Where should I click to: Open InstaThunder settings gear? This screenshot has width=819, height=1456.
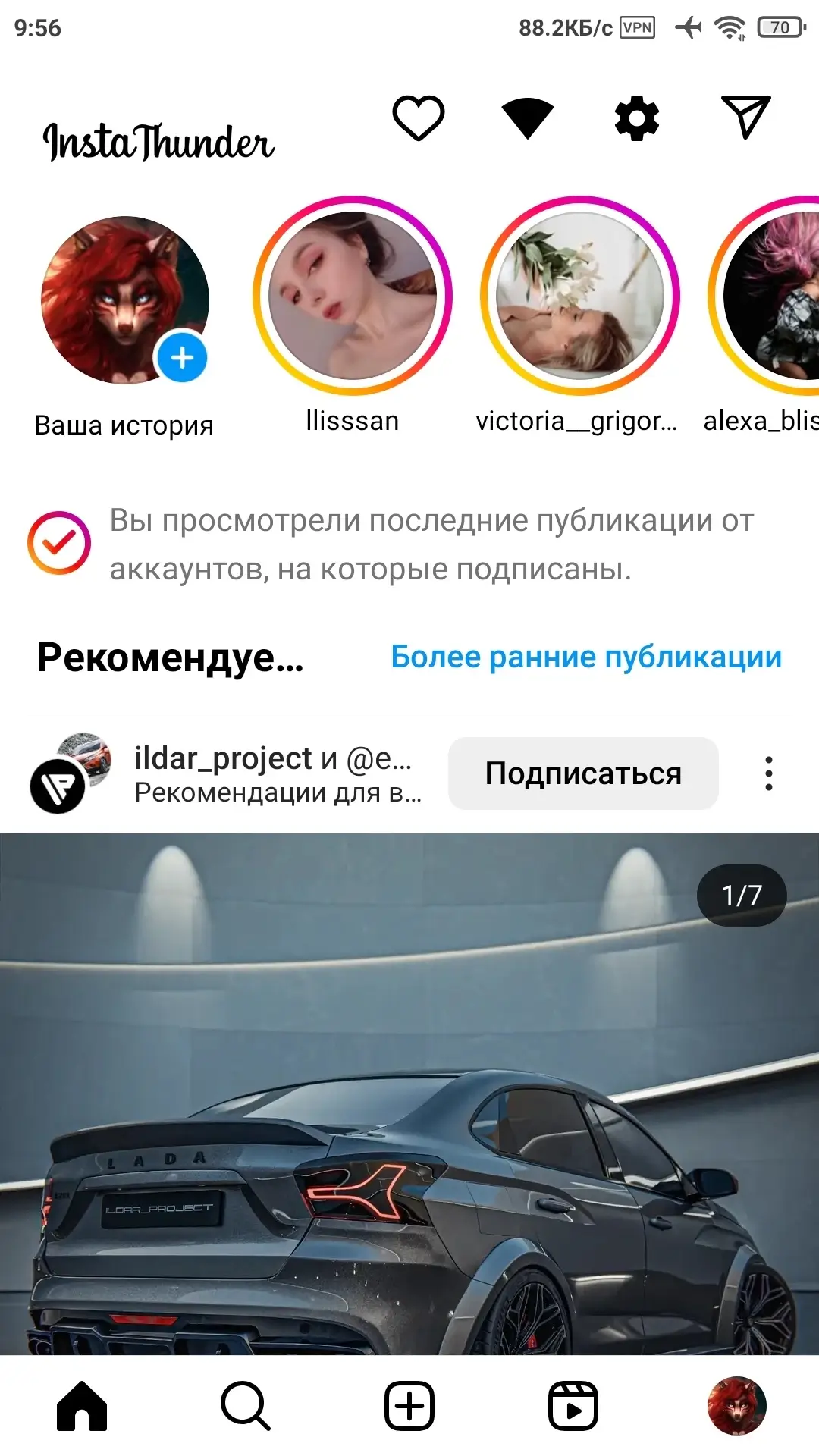tap(636, 118)
